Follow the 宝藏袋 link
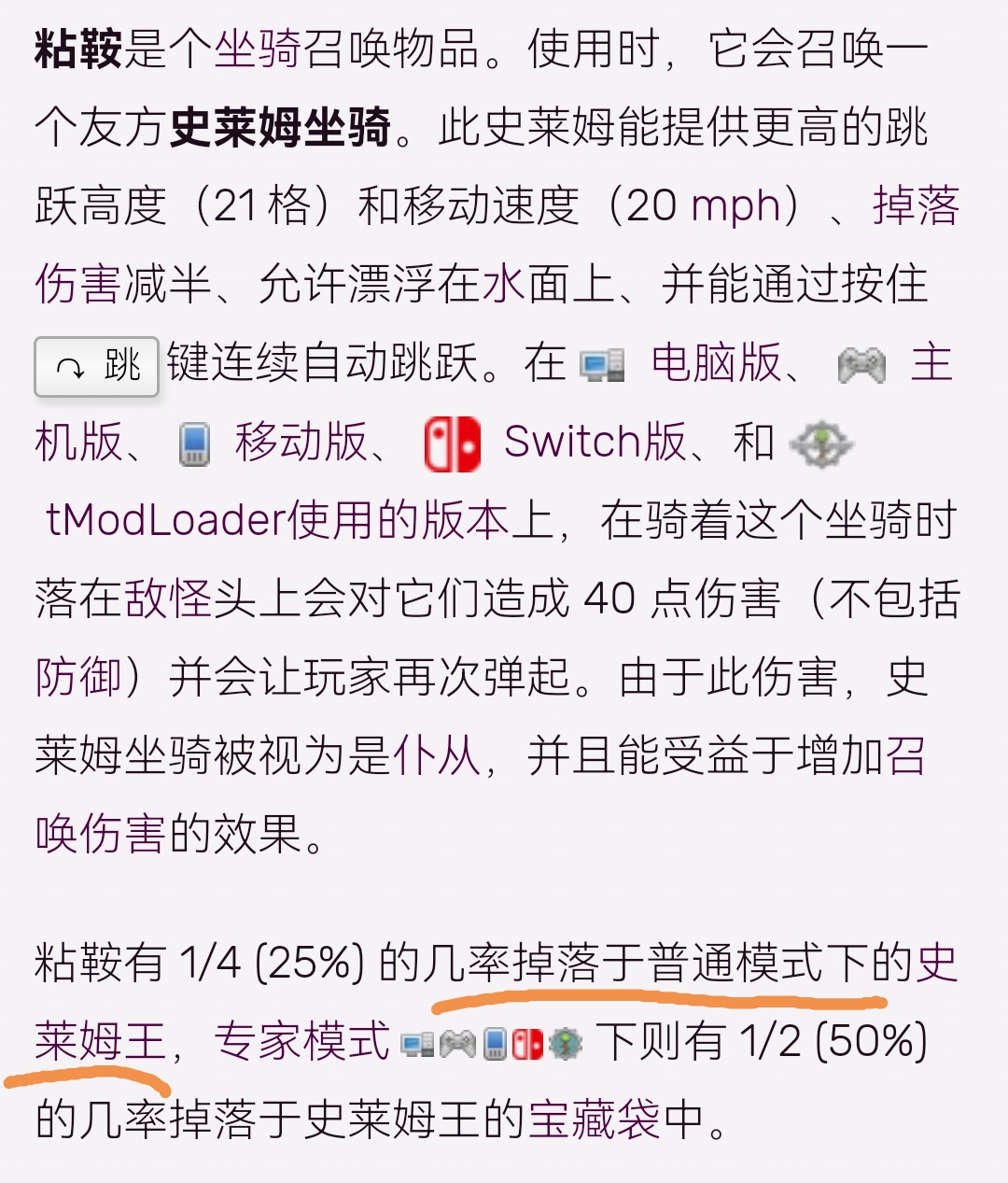Viewport: 1008px width, 1183px height. click(594, 1120)
